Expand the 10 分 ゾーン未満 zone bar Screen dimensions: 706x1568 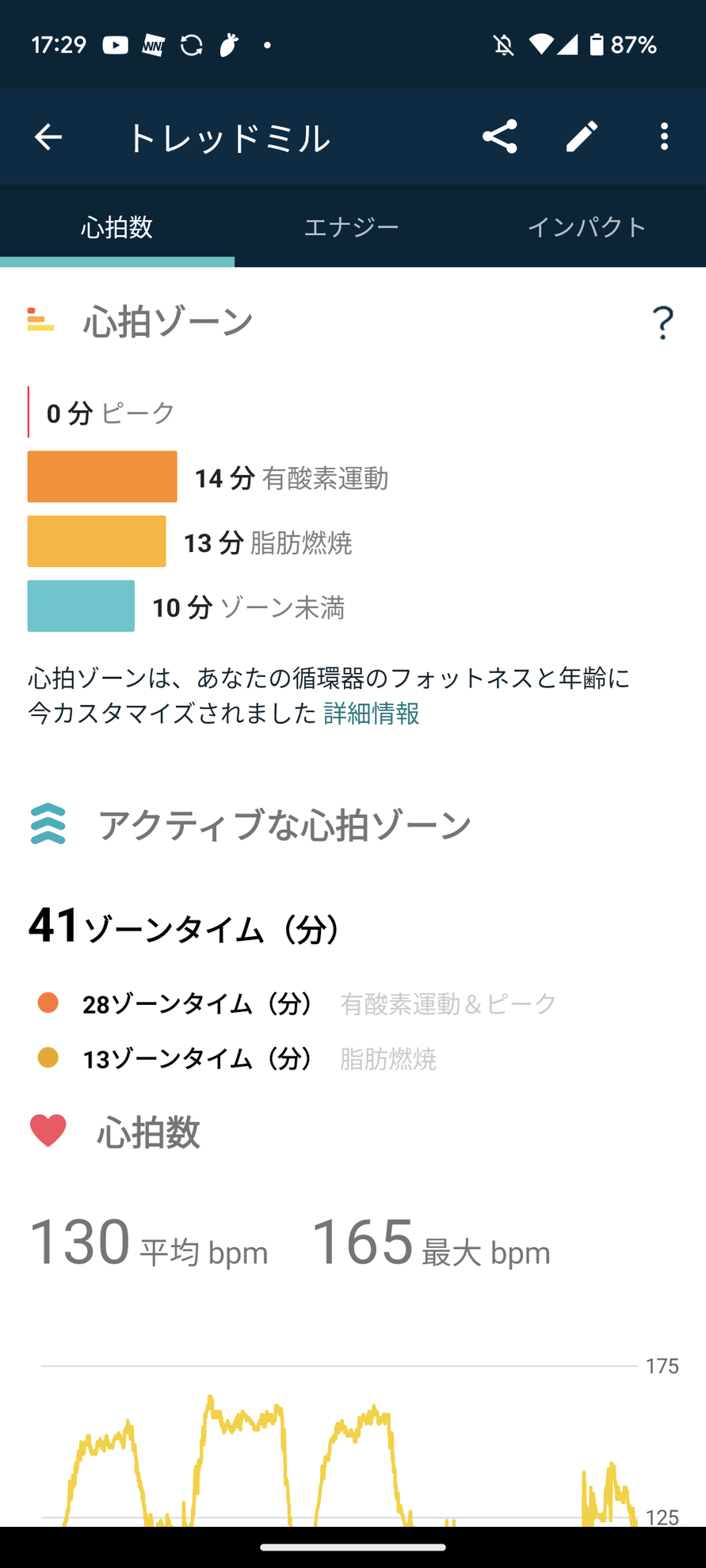tap(80, 607)
